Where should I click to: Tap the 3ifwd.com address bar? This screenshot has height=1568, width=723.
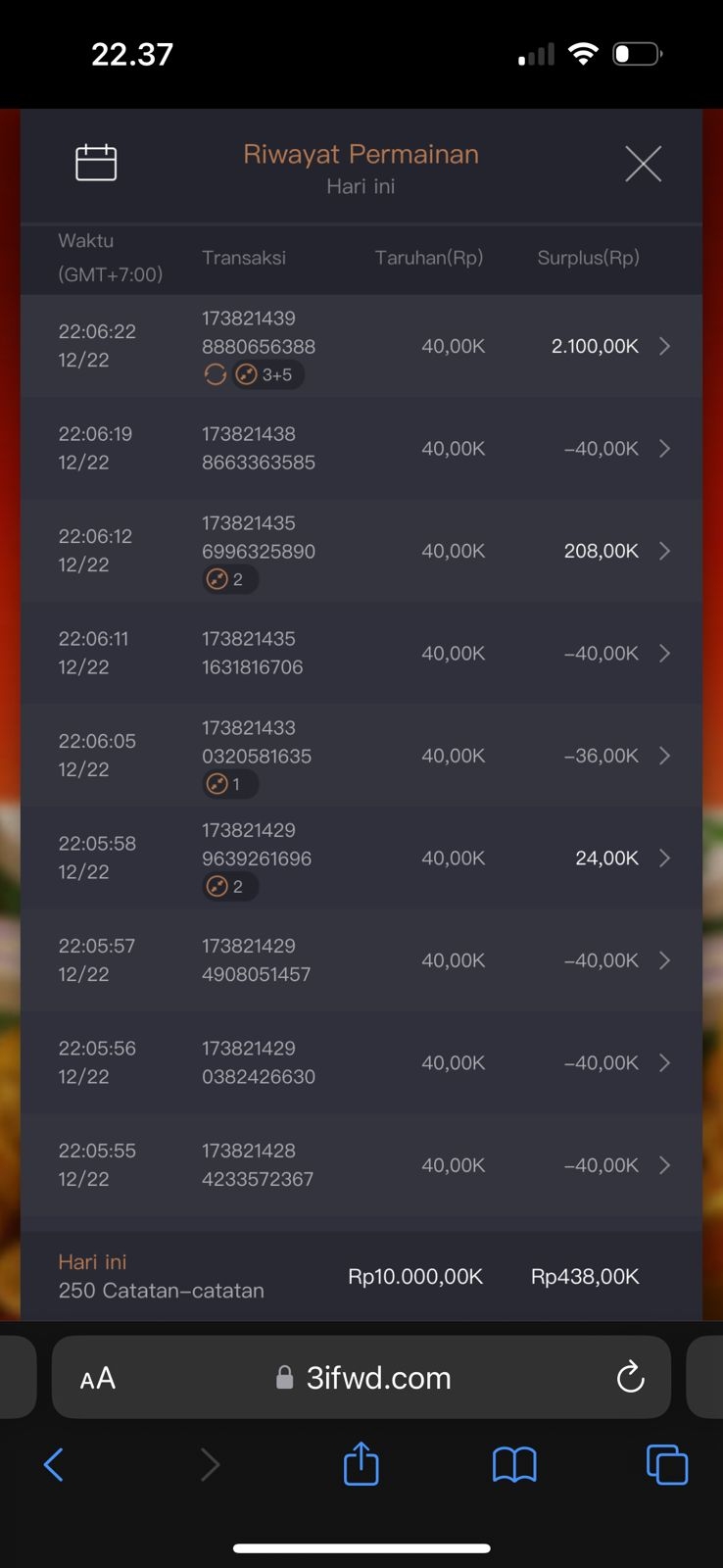(x=377, y=1378)
